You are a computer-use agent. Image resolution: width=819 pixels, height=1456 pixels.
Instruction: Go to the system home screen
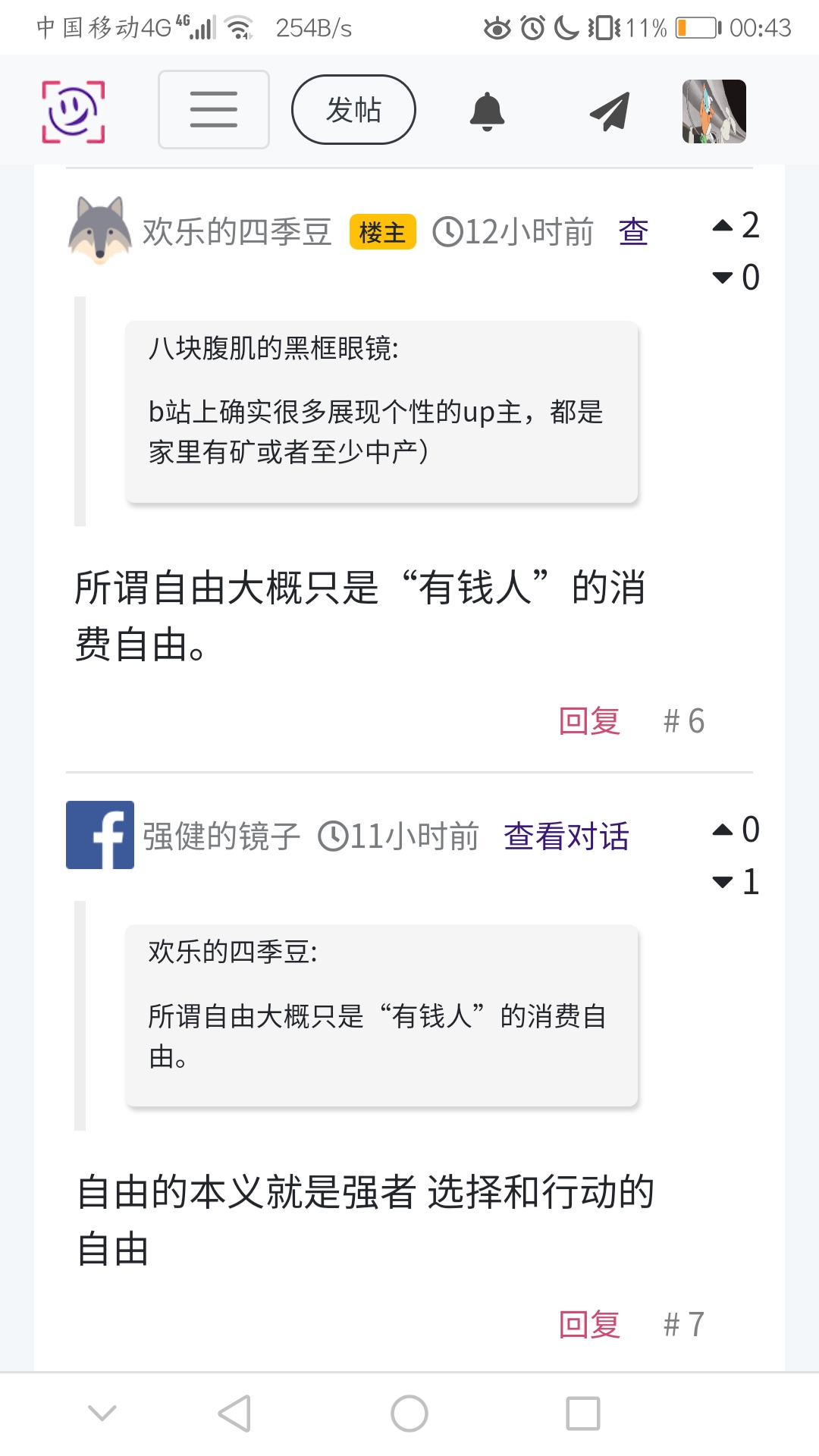coord(409,1414)
